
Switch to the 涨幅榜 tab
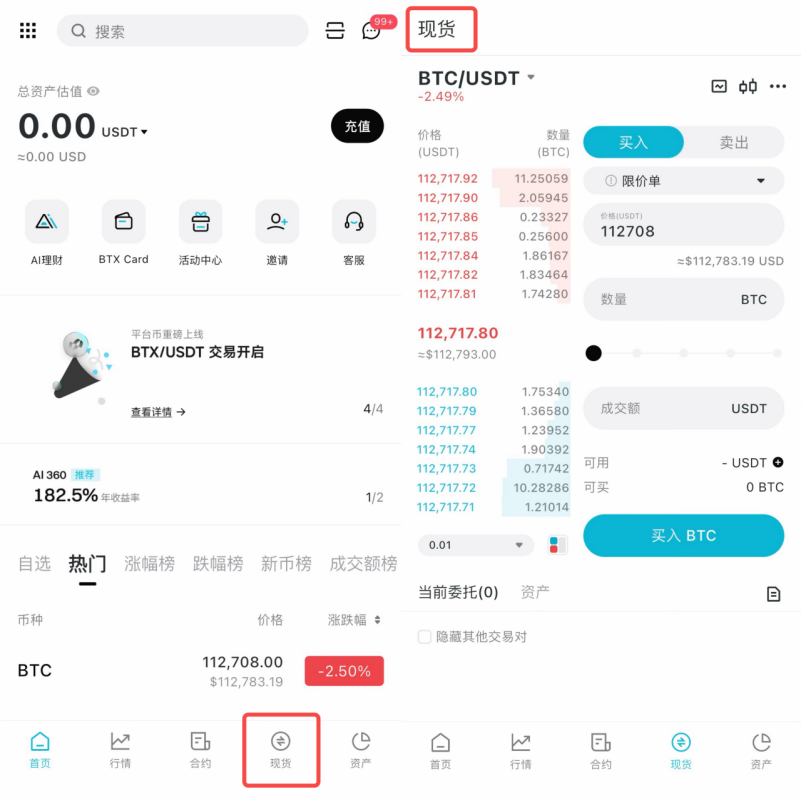tap(150, 564)
